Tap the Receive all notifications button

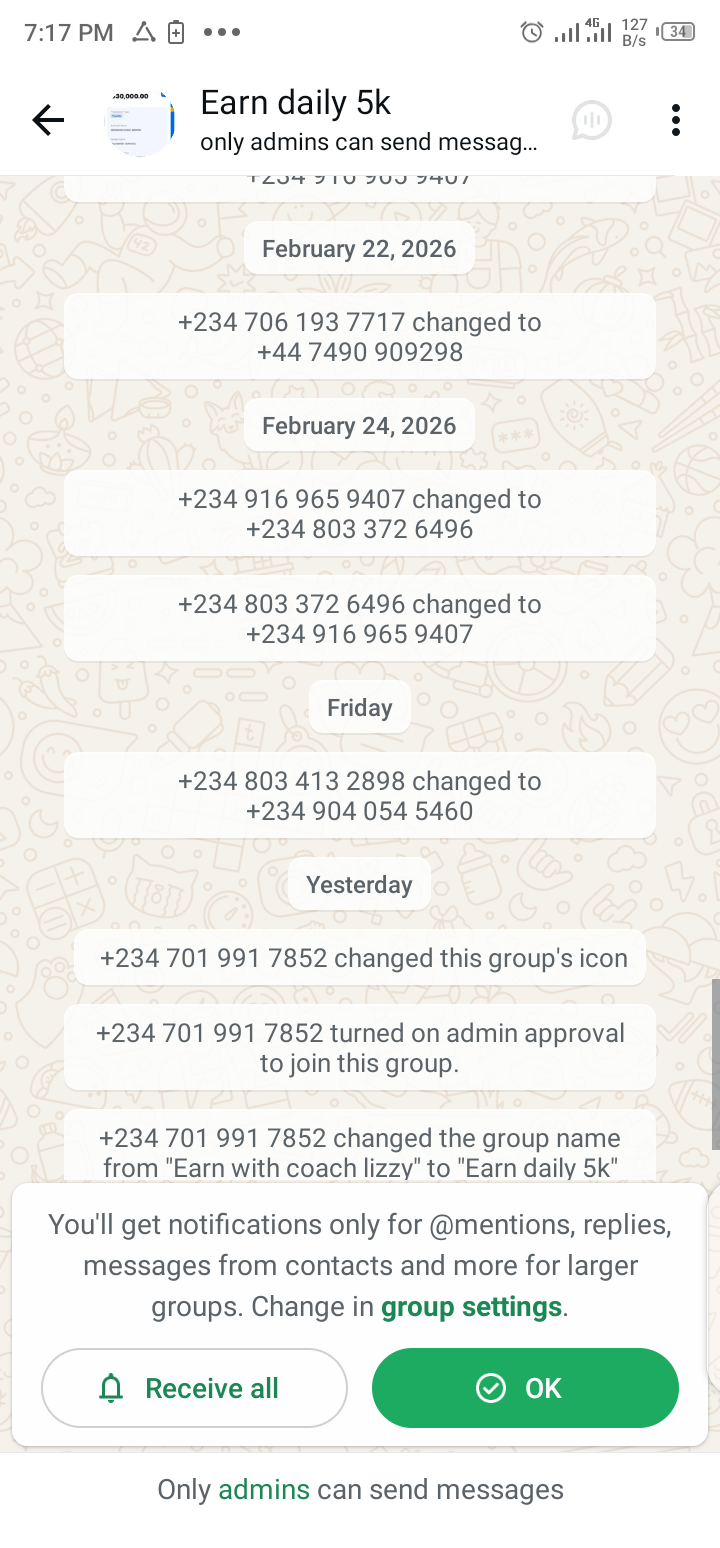(194, 1388)
